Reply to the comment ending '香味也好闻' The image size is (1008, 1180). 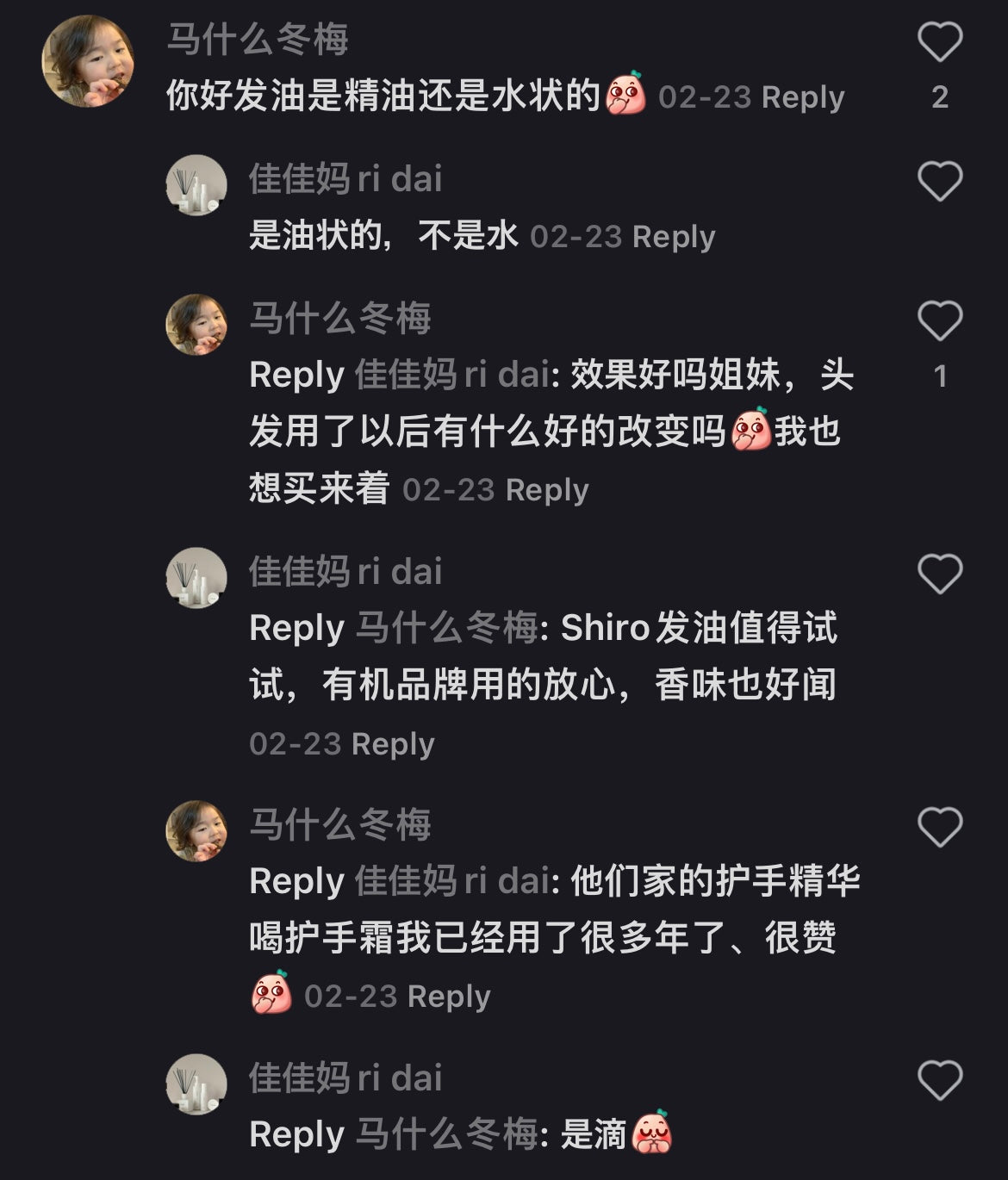(393, 743)
